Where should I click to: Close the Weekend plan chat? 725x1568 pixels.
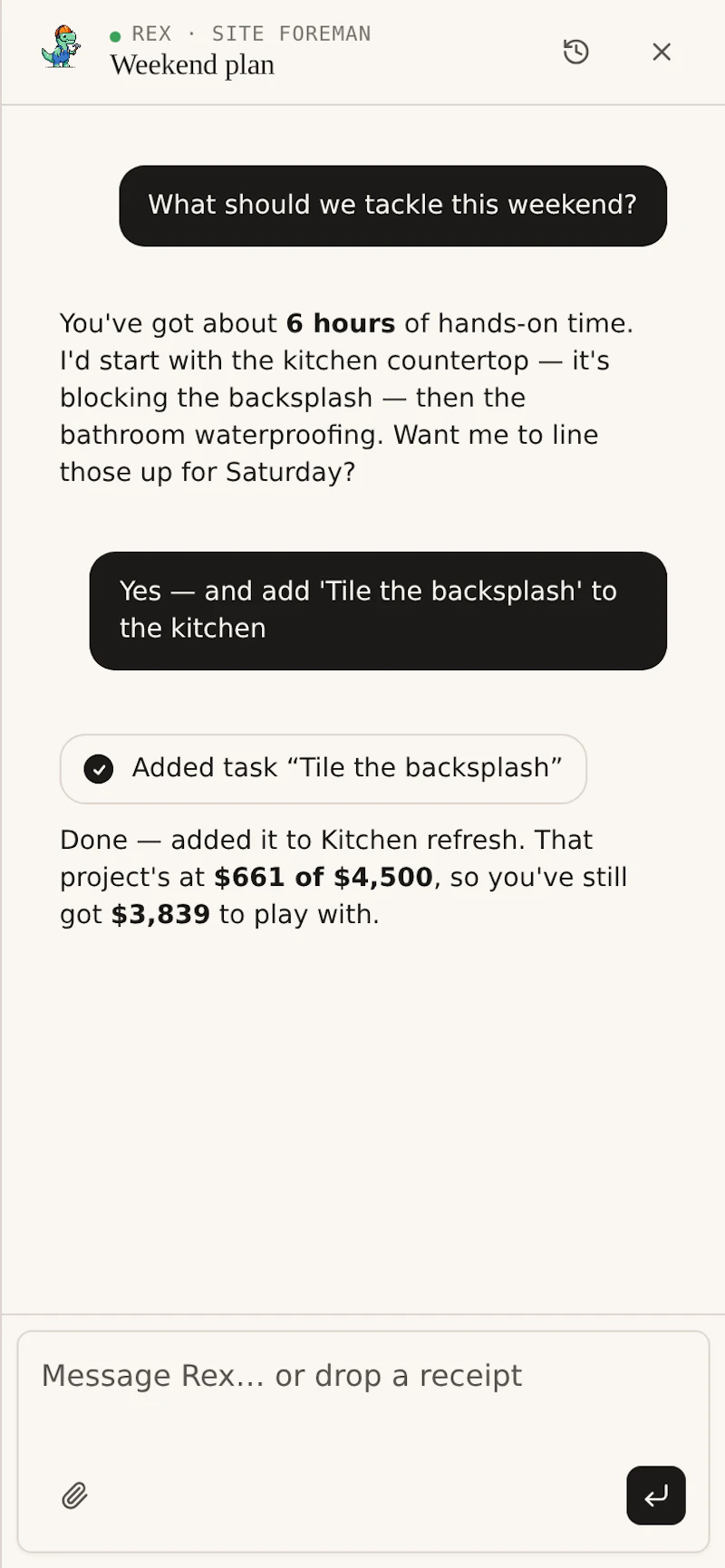(x=662, y=52)
